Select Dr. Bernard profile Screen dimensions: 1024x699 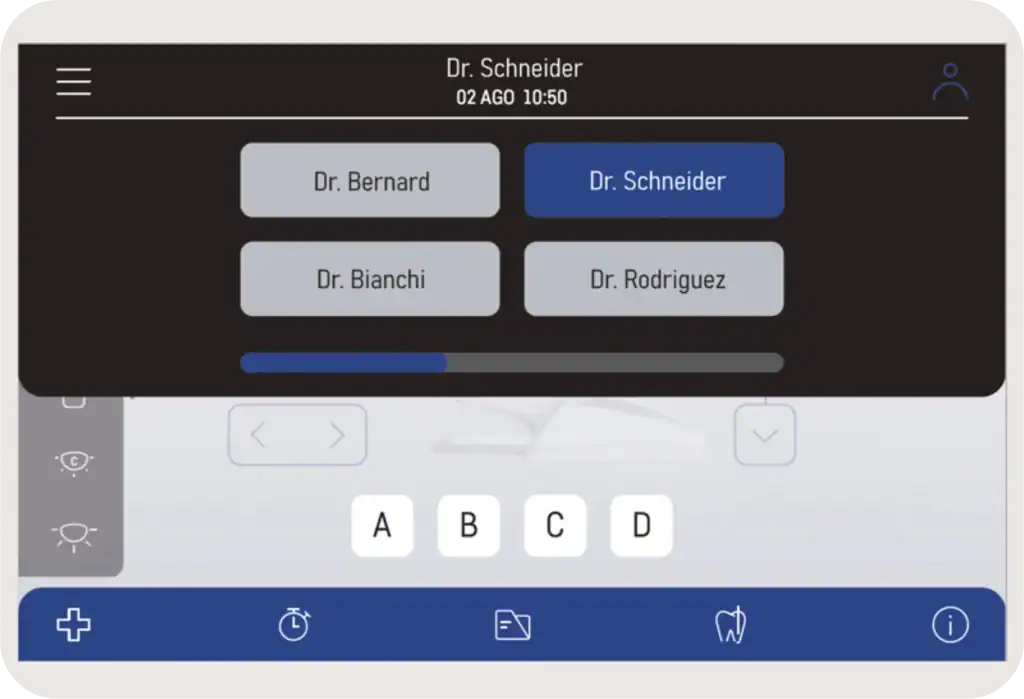[x=370, y=181]
